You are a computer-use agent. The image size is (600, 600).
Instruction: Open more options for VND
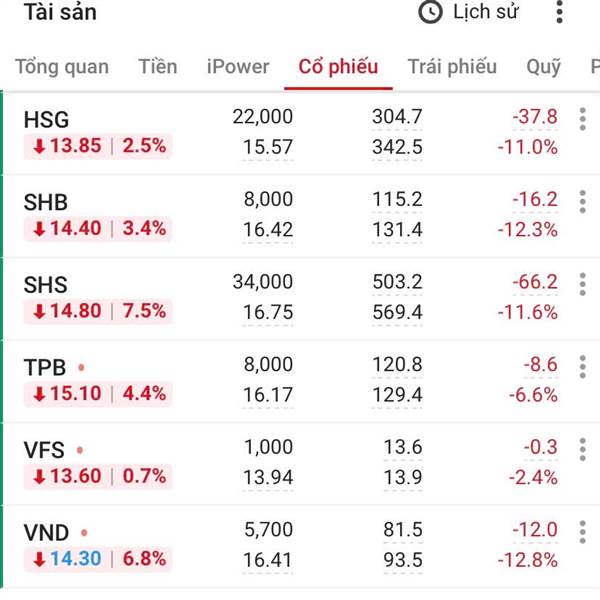click(x=582, y=532)
